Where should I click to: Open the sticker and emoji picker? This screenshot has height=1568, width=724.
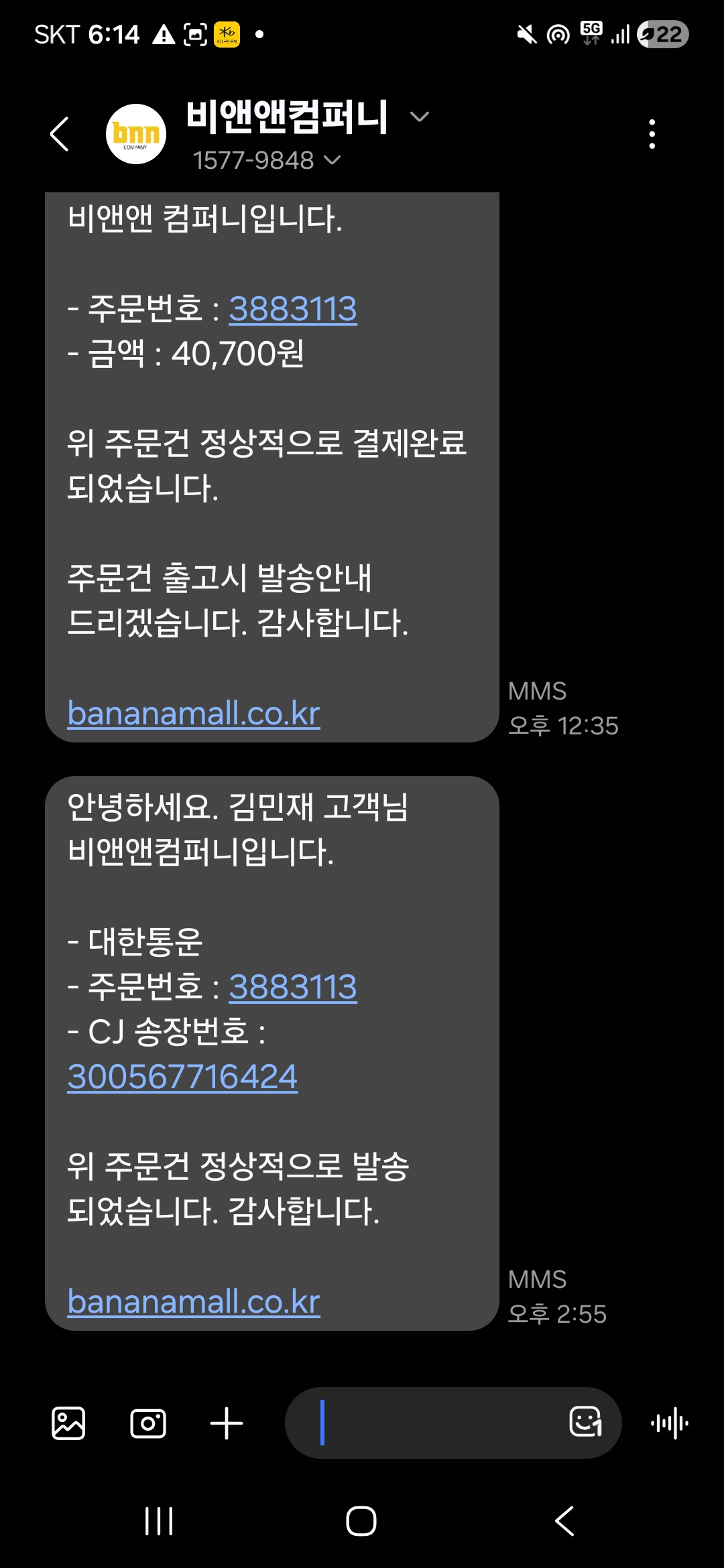click(585, 1422)
